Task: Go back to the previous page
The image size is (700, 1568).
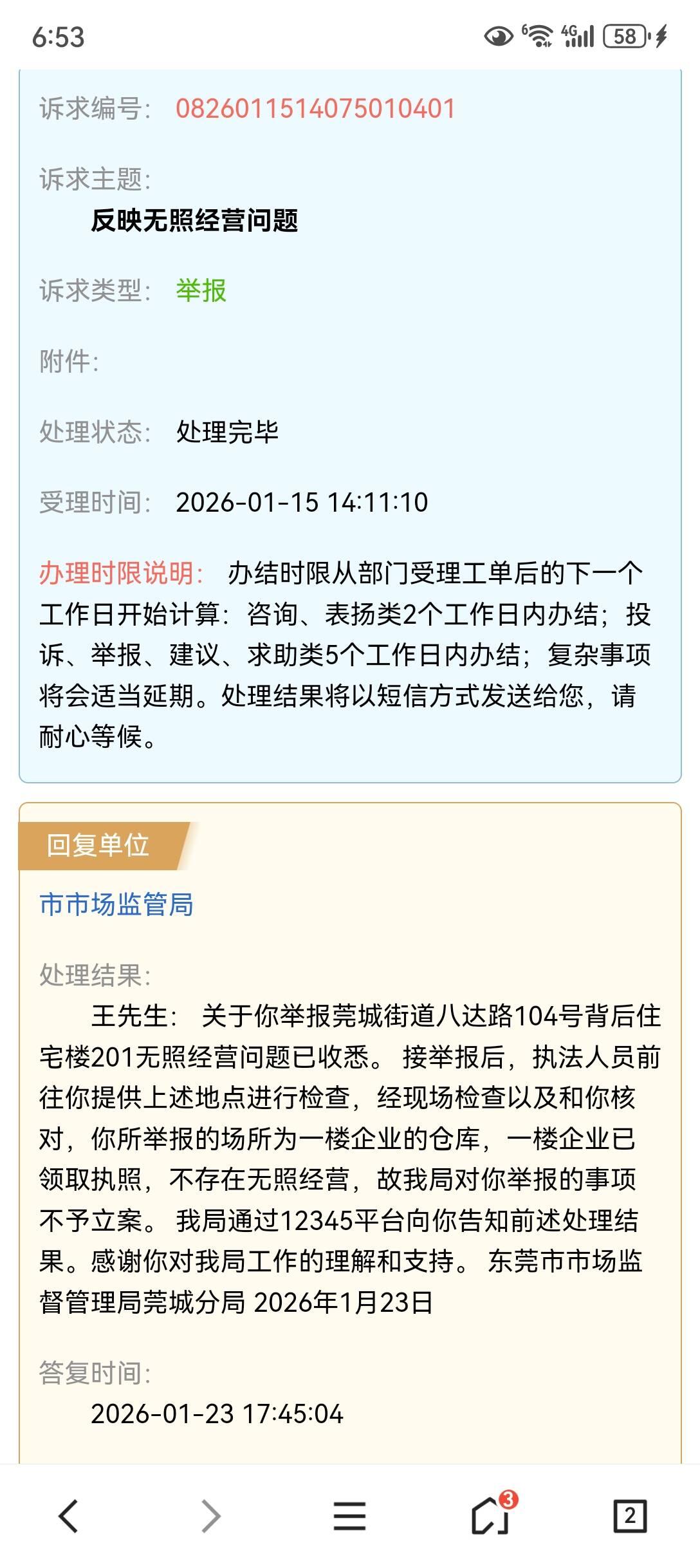Action: 68,1516
